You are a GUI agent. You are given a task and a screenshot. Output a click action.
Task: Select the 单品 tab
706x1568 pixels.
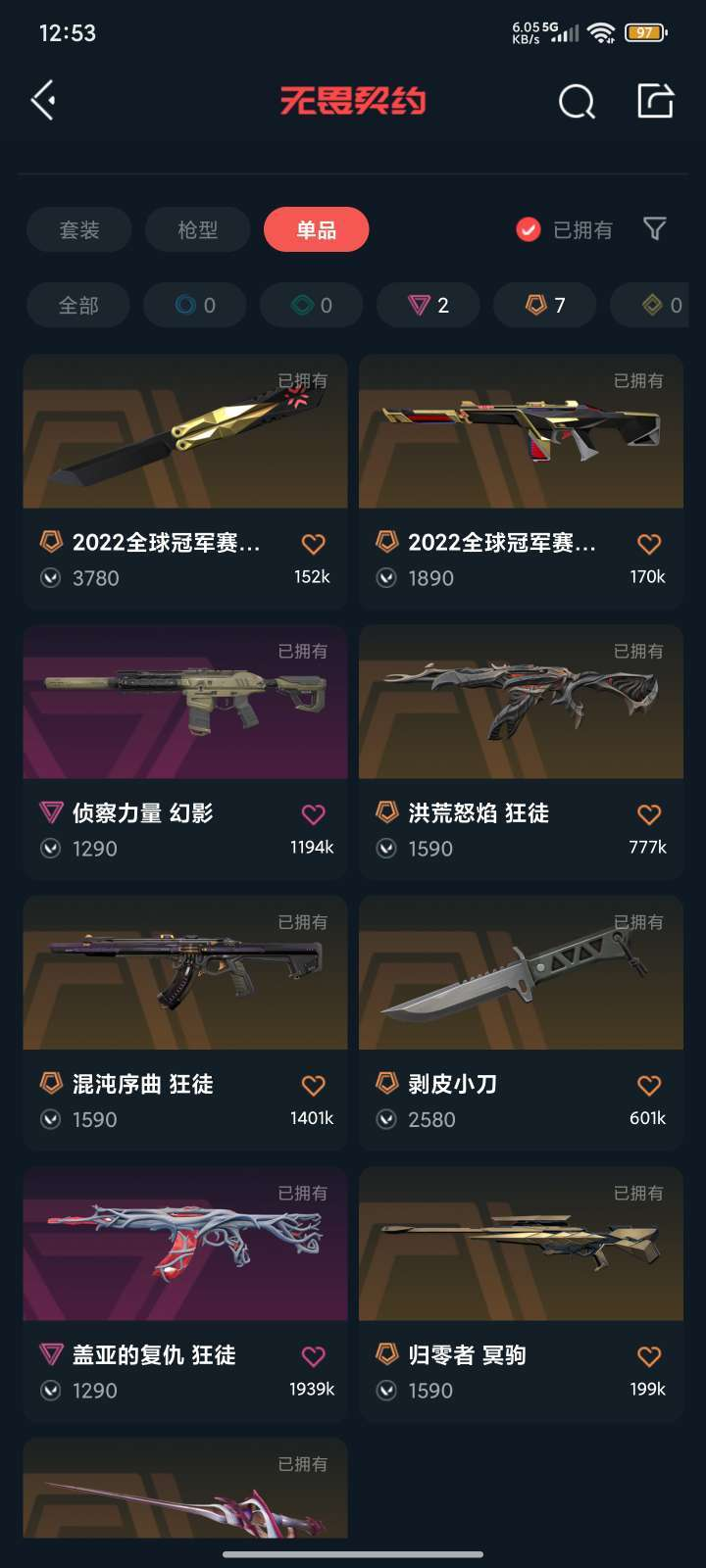[317, 230]
